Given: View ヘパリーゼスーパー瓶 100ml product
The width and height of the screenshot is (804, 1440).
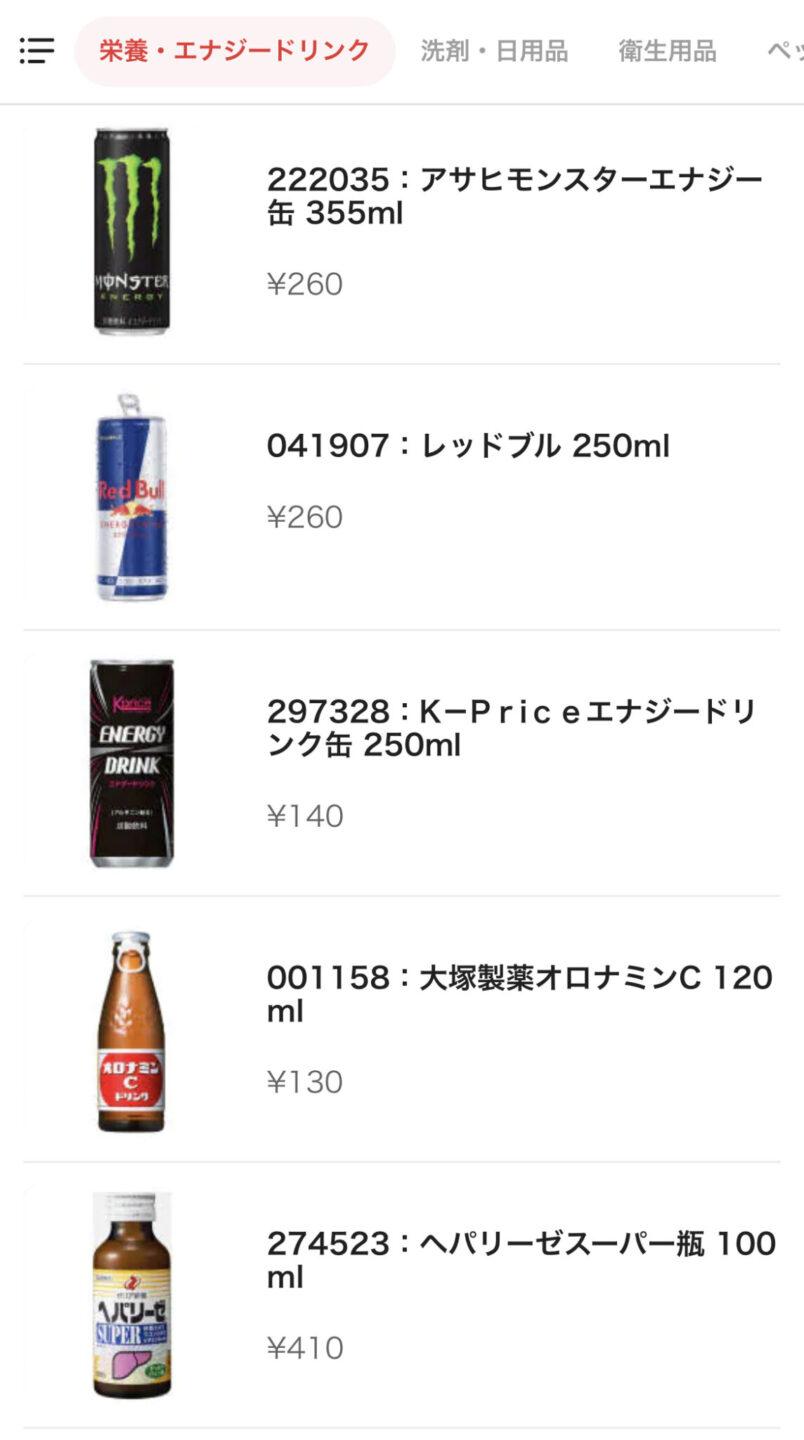Looking at the screenshot, I should click(402, 1296).
